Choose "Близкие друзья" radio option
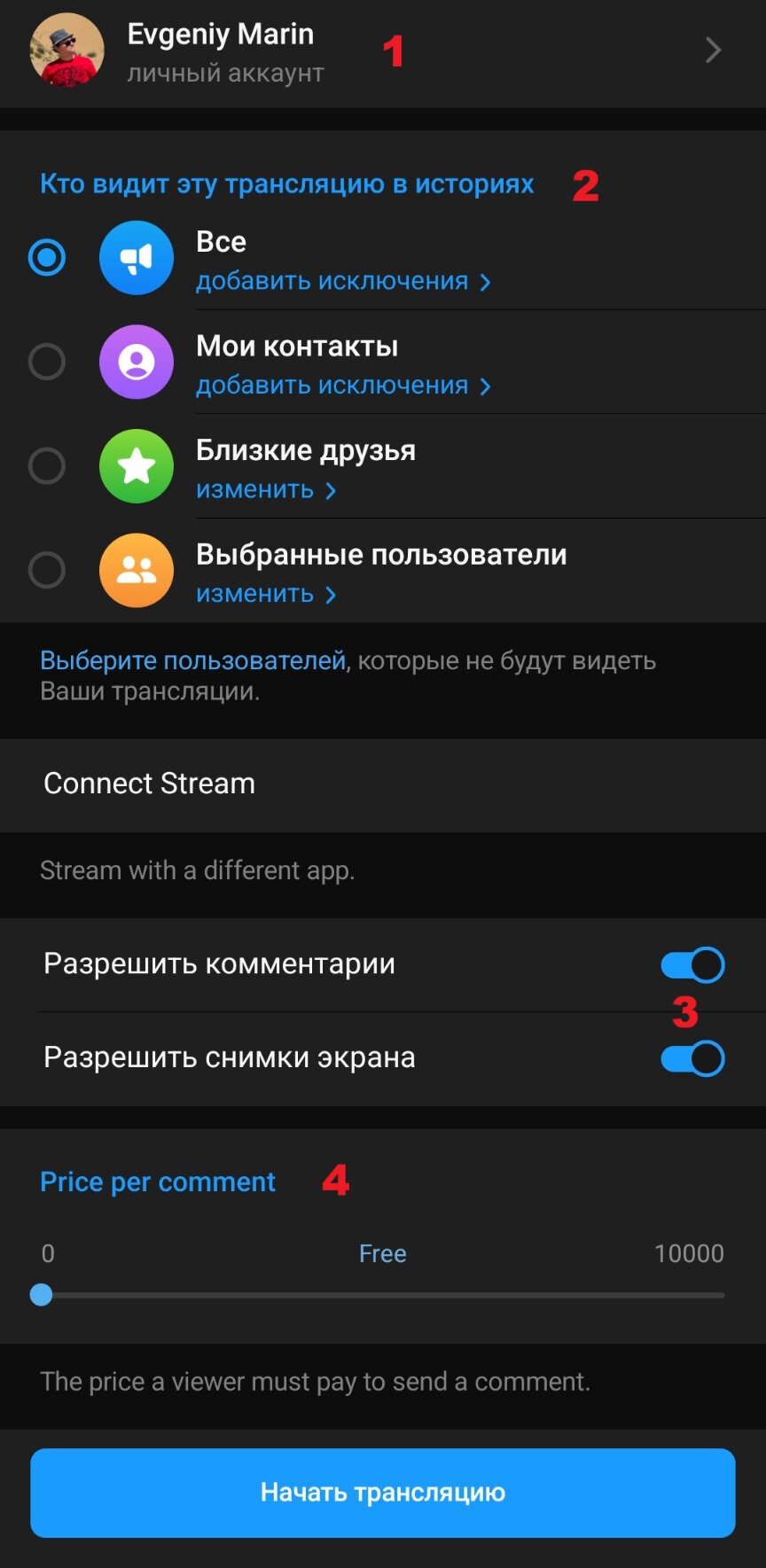The width and height of the screenshot is (766, 1568). point(47,465)
